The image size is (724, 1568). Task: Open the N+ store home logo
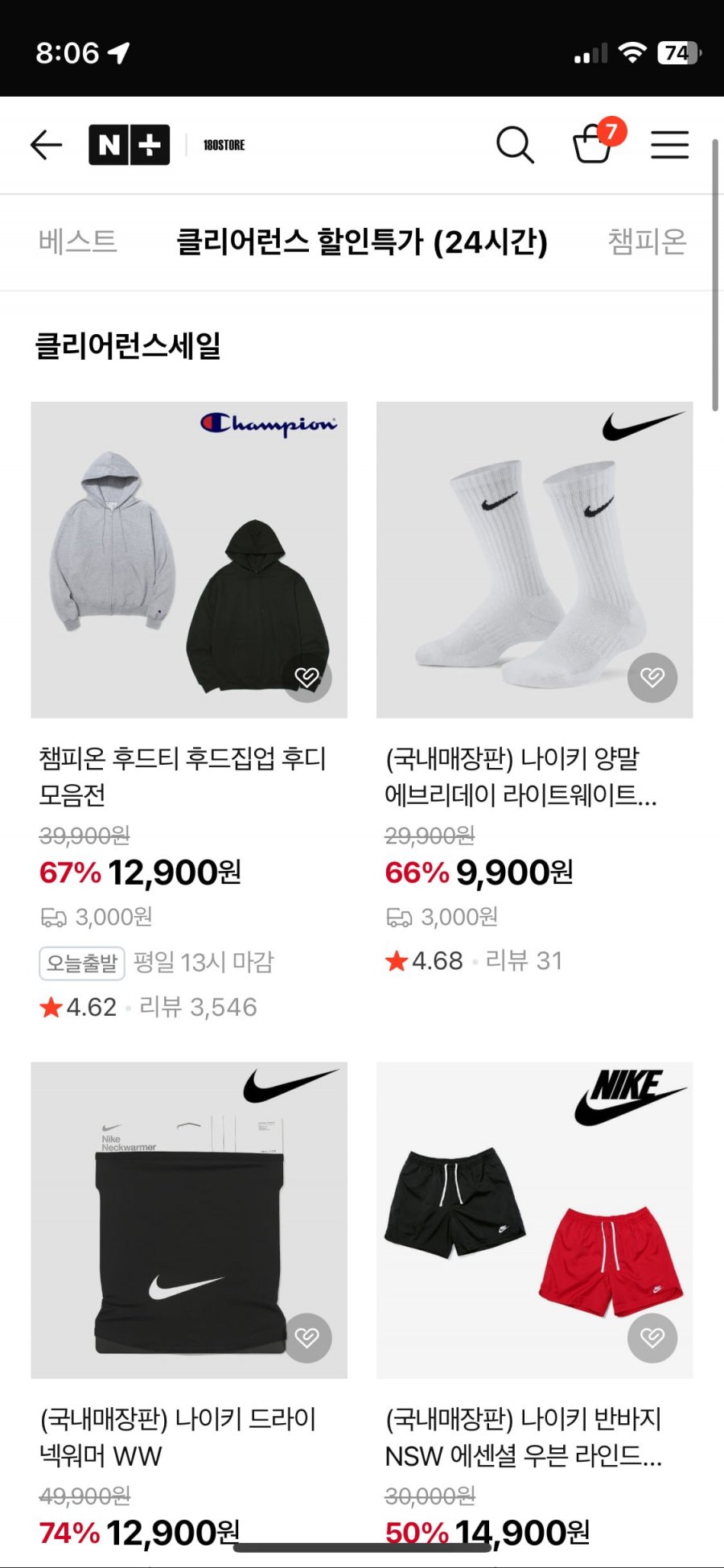coord(129,145)
